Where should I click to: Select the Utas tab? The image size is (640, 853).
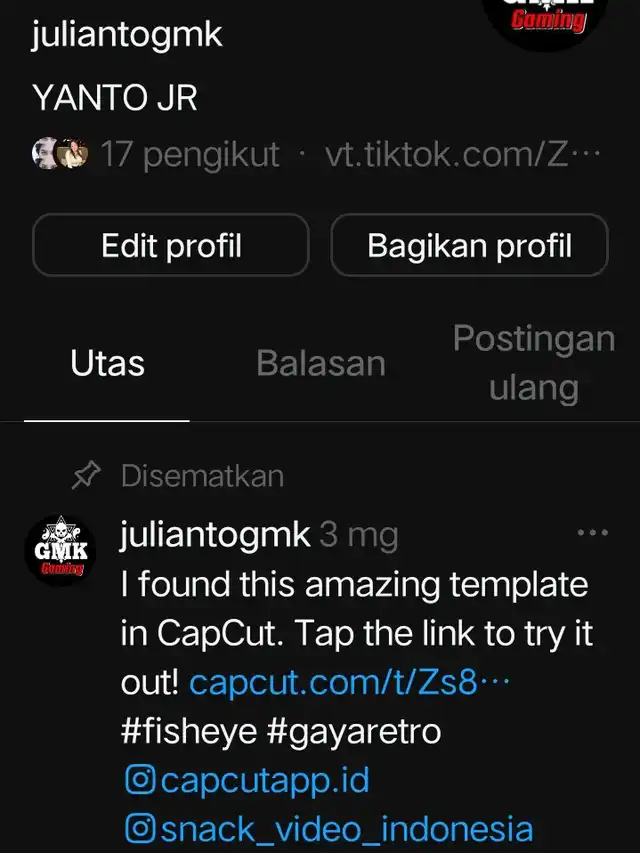tap(107, 363)
